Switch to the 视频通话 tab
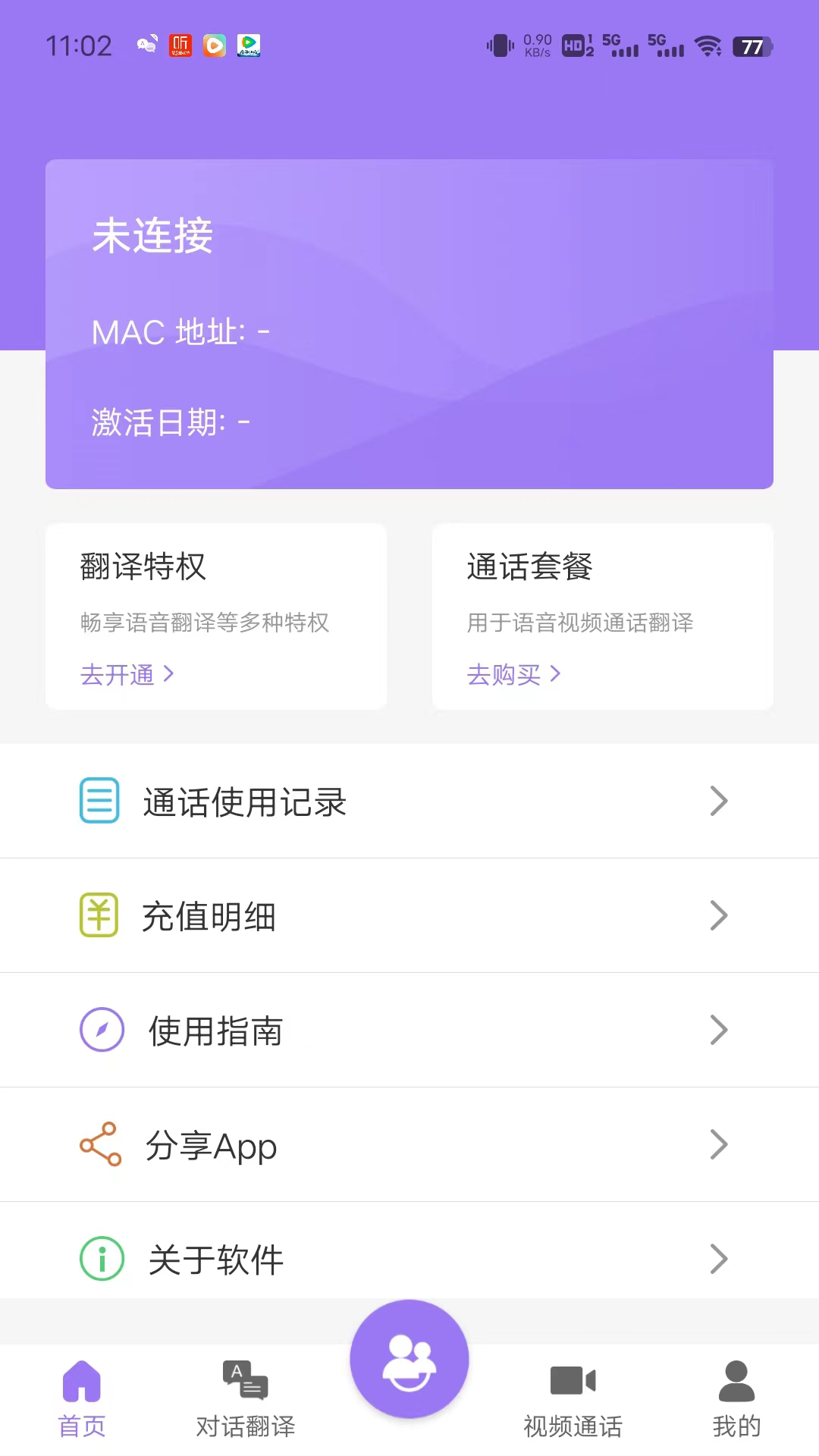This screenshot has width=819, height=1456. click(573, 1399)
